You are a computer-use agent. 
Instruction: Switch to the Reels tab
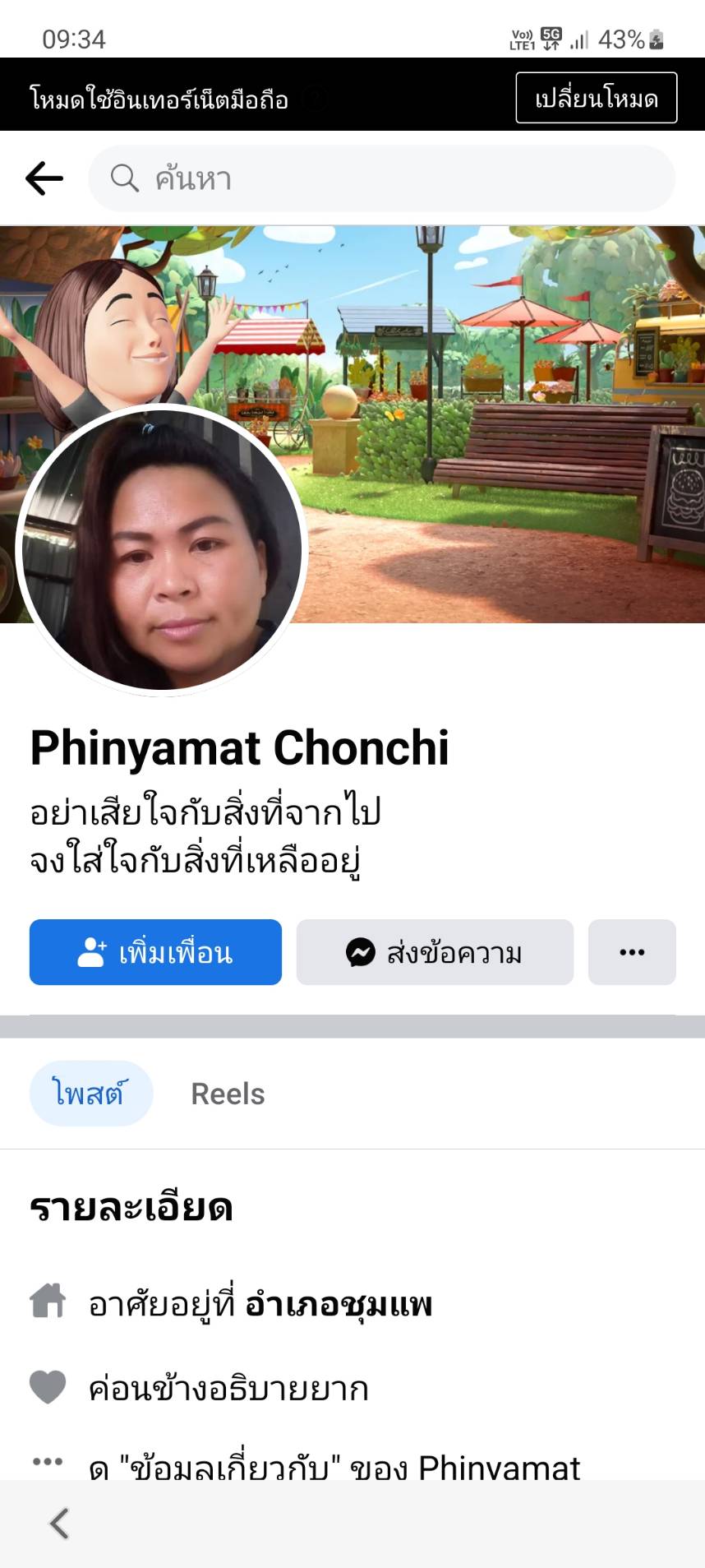coord(228,1094)
